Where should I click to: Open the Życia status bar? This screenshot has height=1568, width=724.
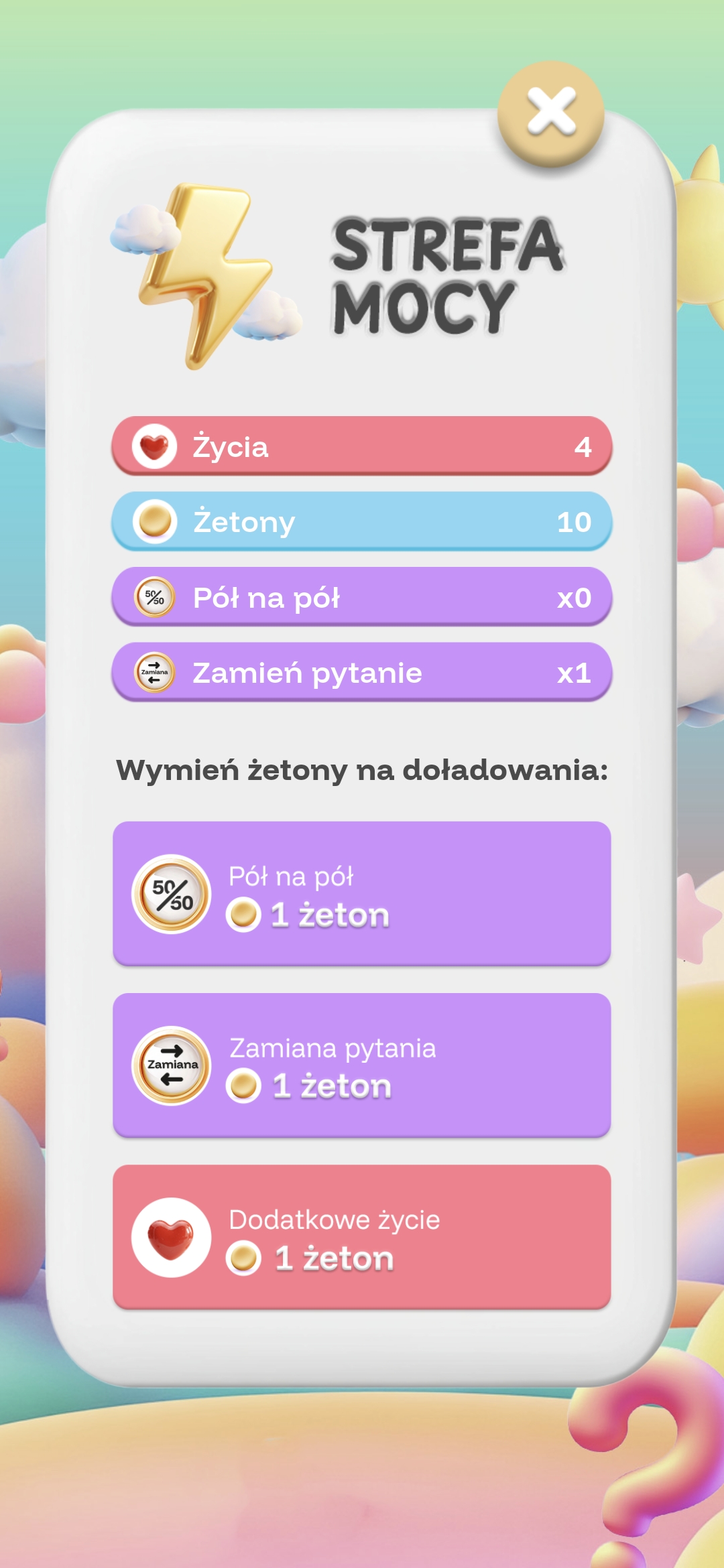[x=362, y=446]
